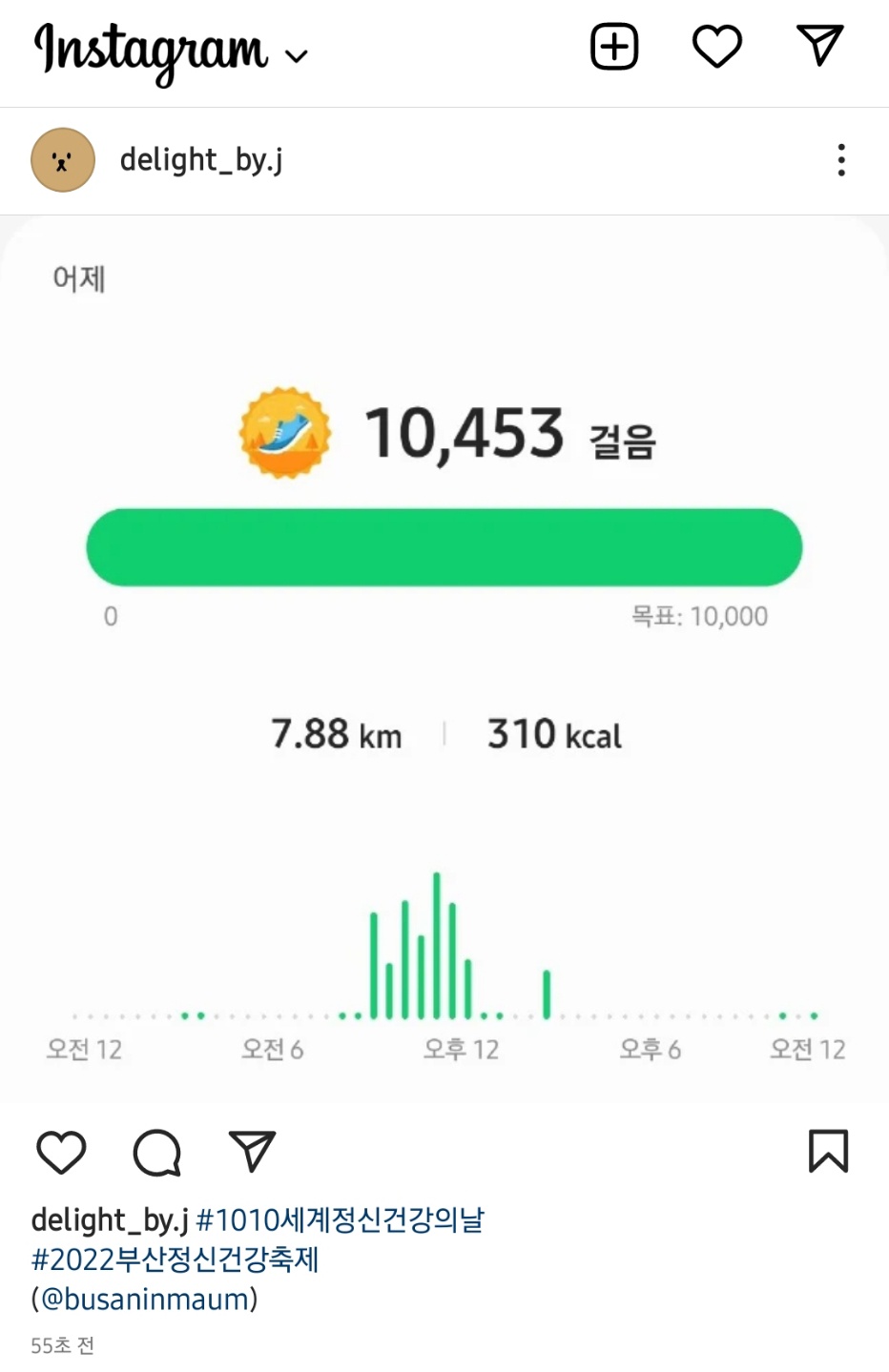Image resolution: width=889 pixels, height=1372 pixels.
Task: Open hashtag #2022부산정신건강축제
Action: coord(176,1260)
